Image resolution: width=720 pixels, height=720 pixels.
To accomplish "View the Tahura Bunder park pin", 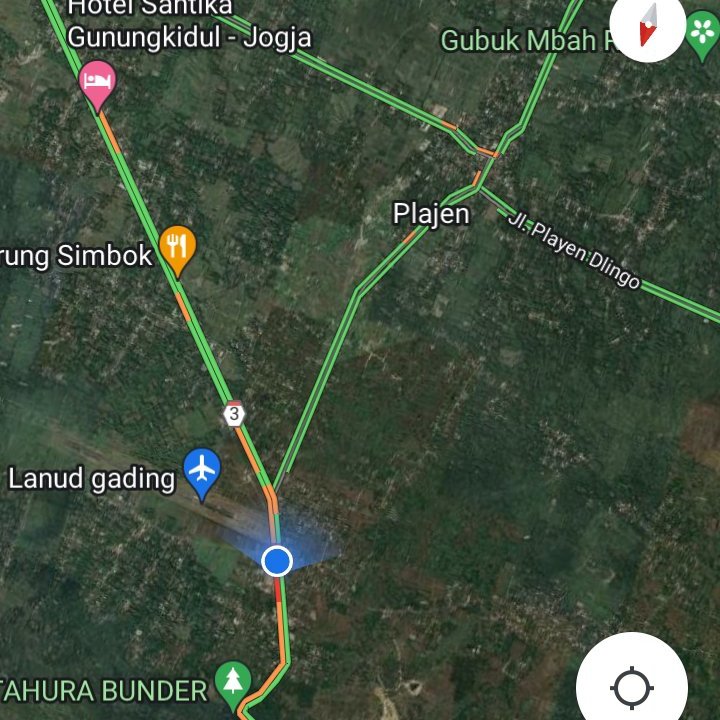I will pos(234,684).
